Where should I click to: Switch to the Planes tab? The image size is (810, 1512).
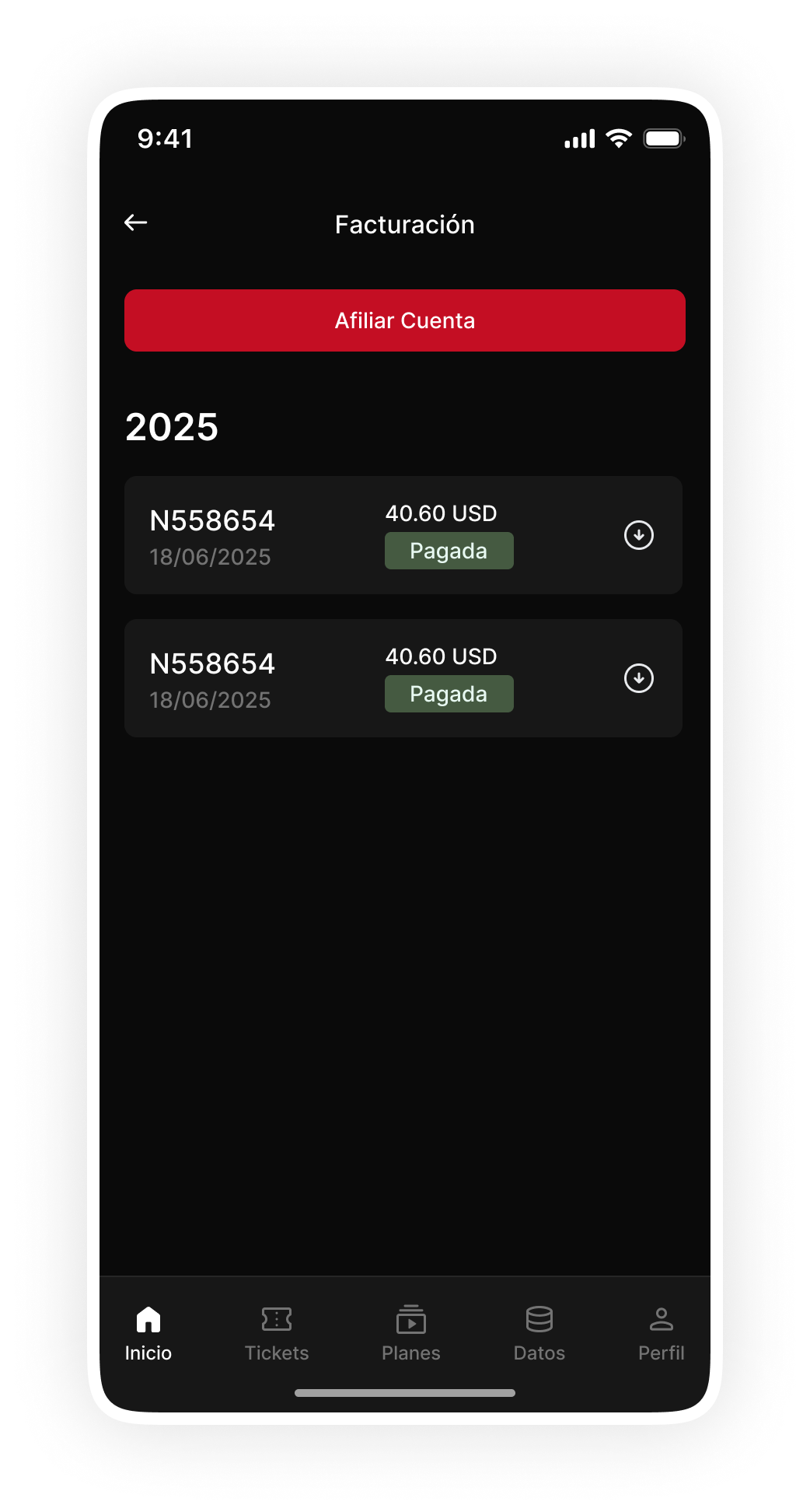pyautogui.click(x=411, y=1334)
